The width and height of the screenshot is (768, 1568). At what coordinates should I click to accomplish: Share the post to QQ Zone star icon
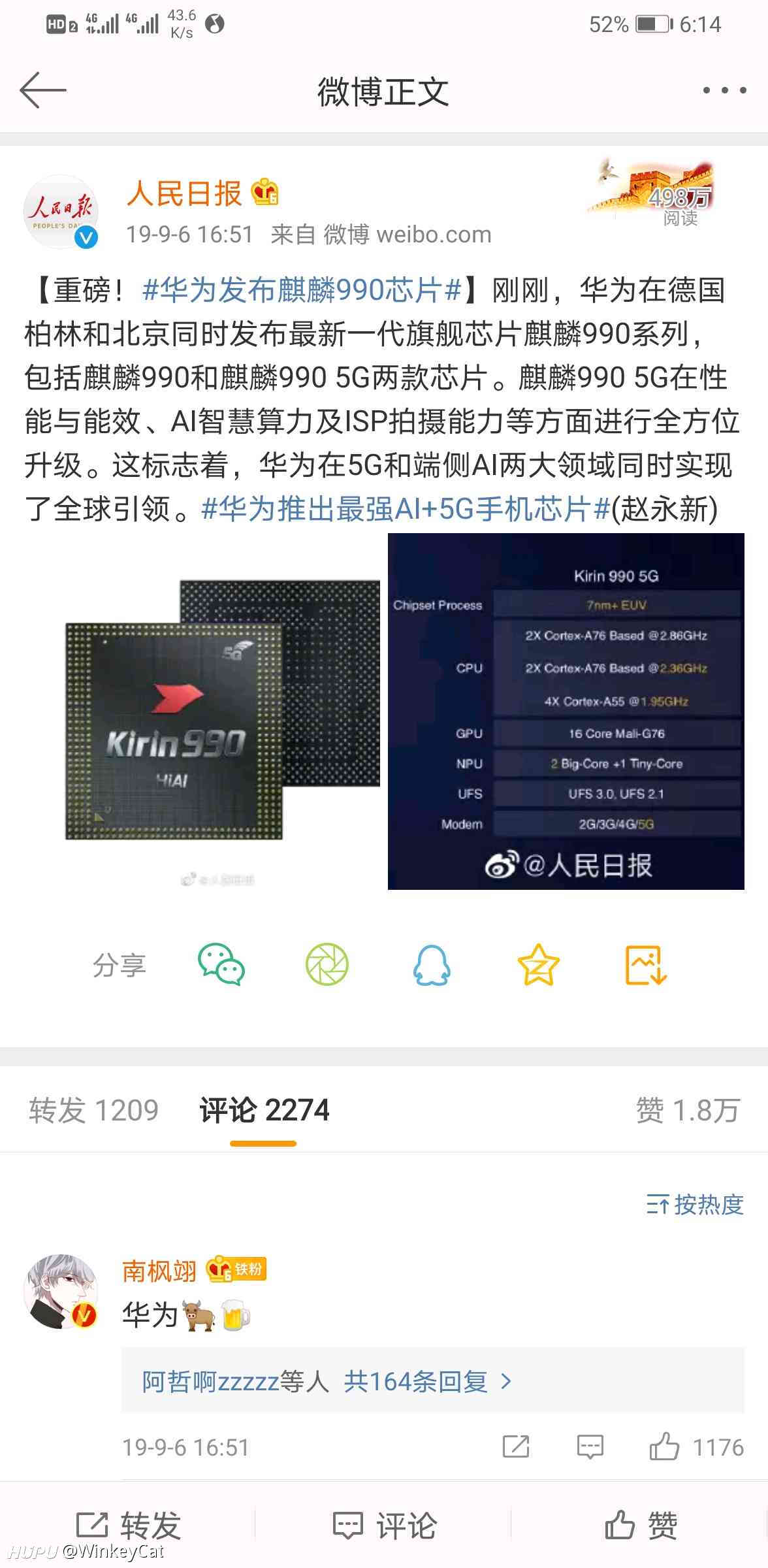[539, 964]
